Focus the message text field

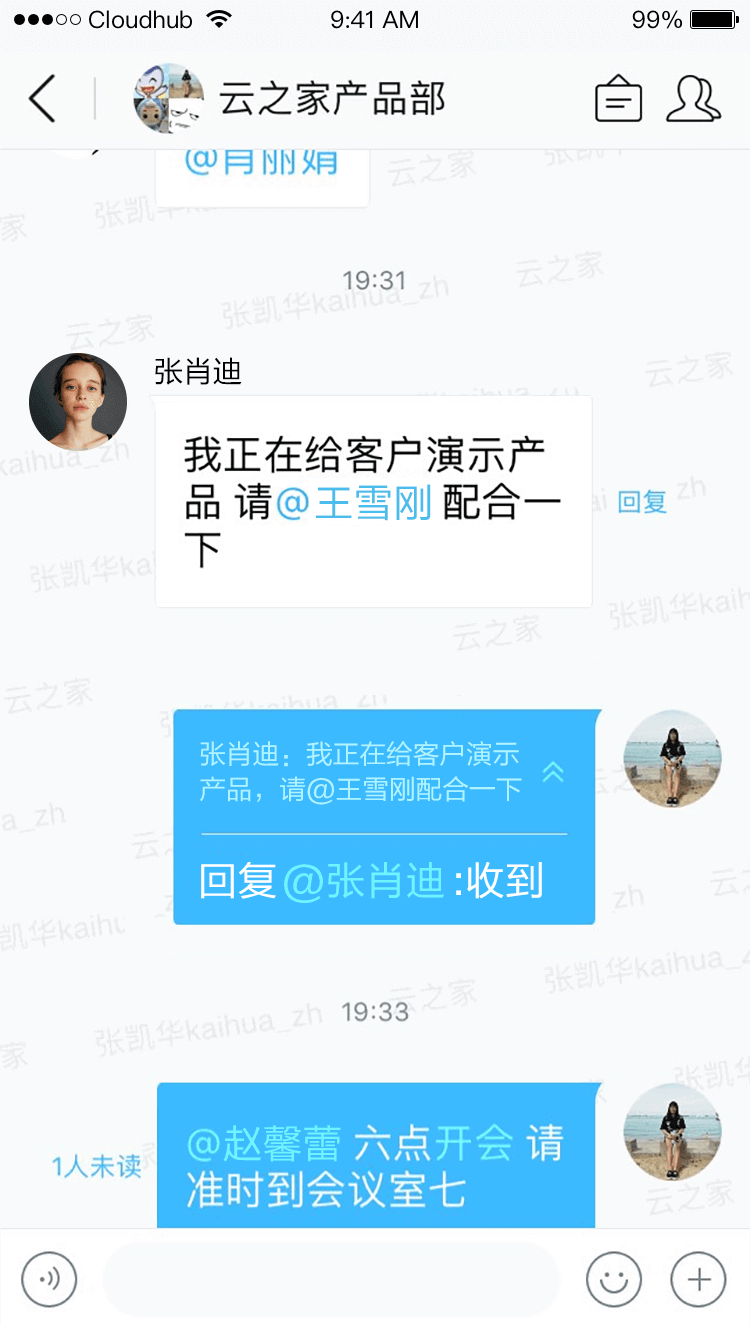coord(330,1279)
